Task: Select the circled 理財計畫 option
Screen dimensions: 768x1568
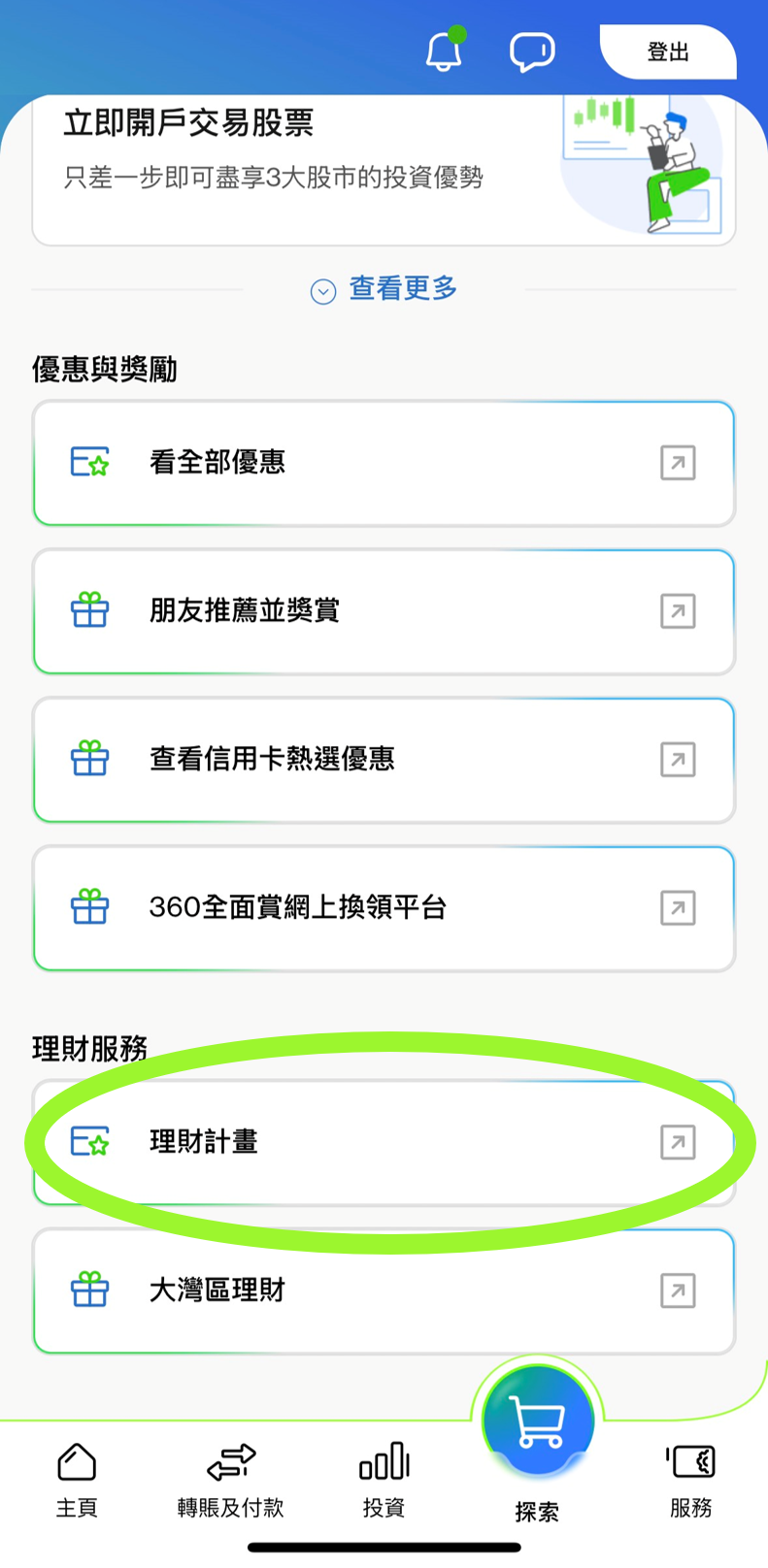Action: pos(384,1144)
